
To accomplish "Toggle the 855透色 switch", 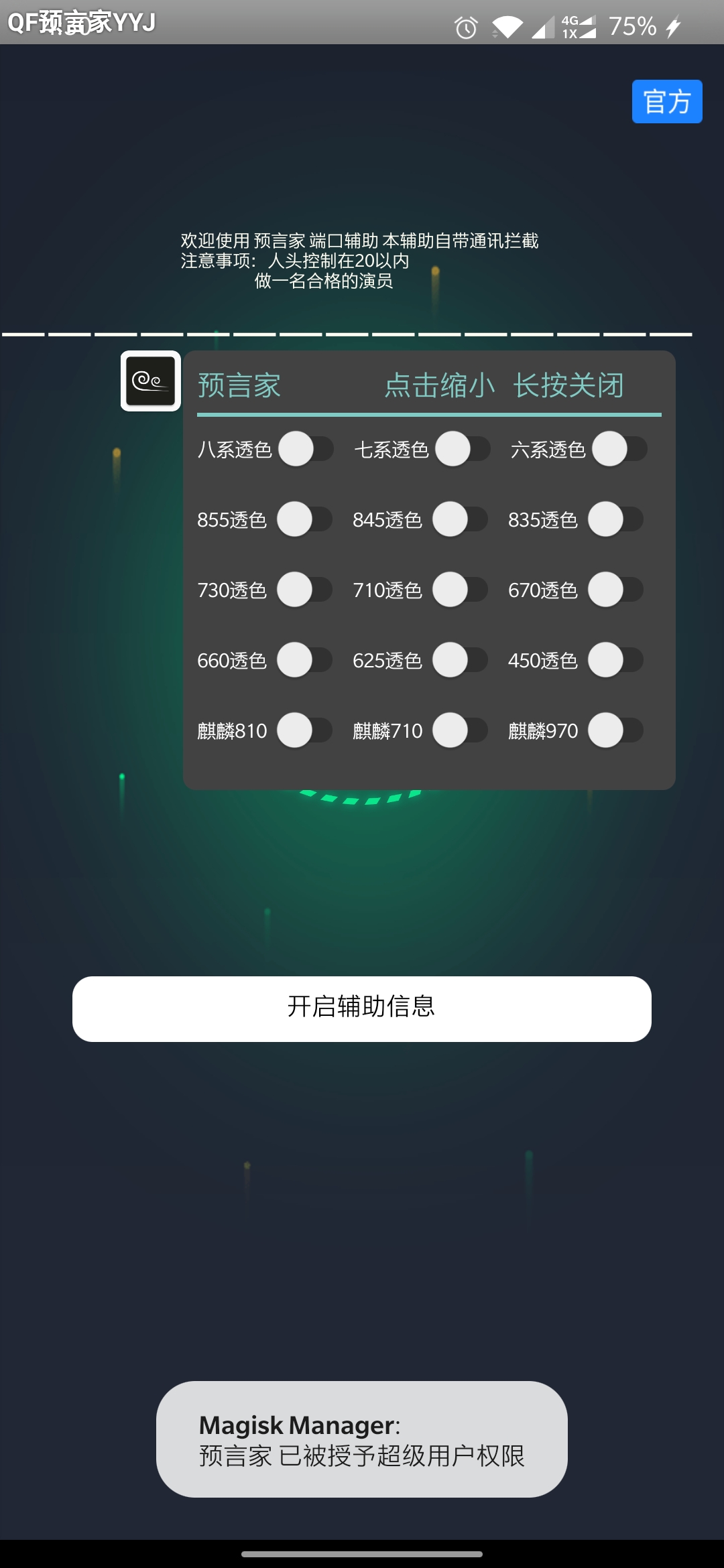I will (x=304, y=519).
